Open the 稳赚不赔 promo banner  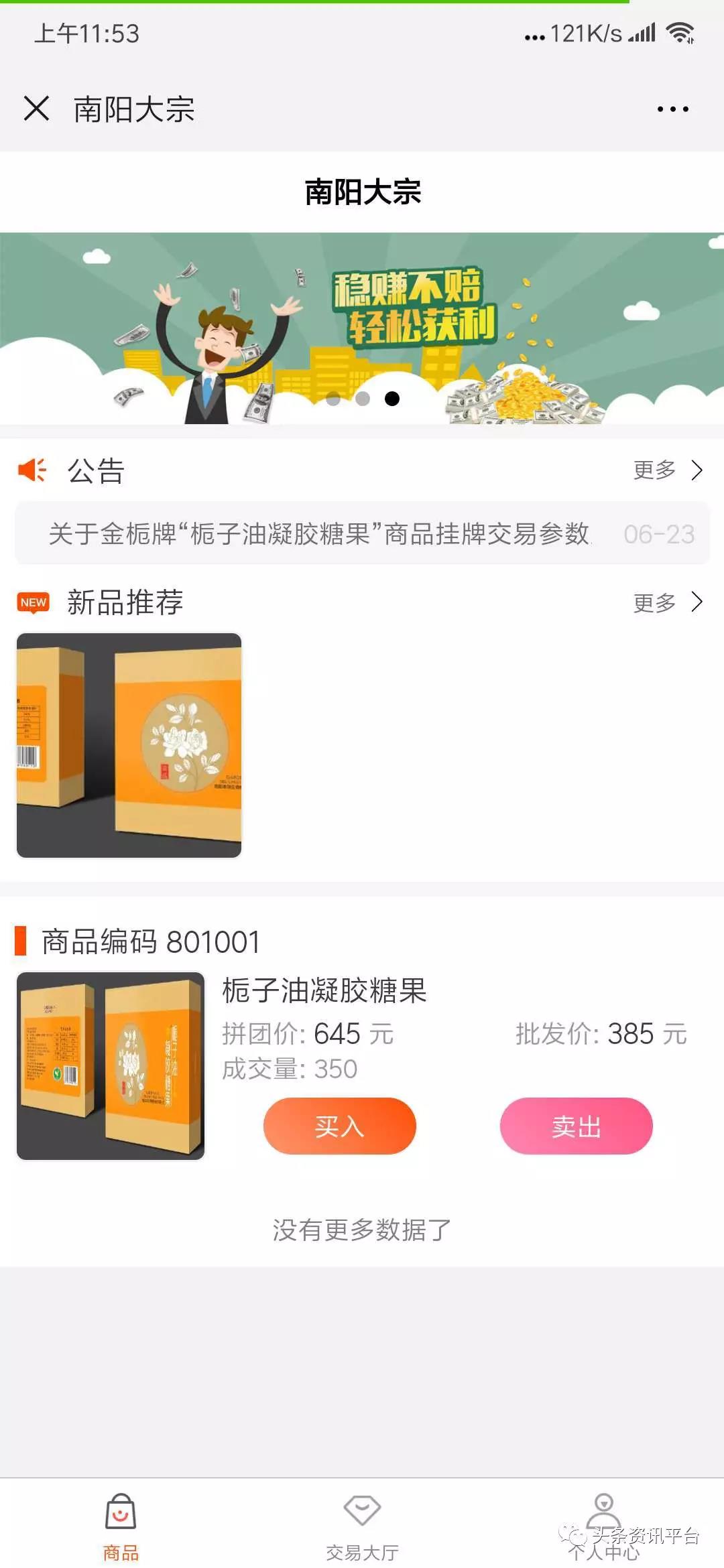tap(362, 328)
